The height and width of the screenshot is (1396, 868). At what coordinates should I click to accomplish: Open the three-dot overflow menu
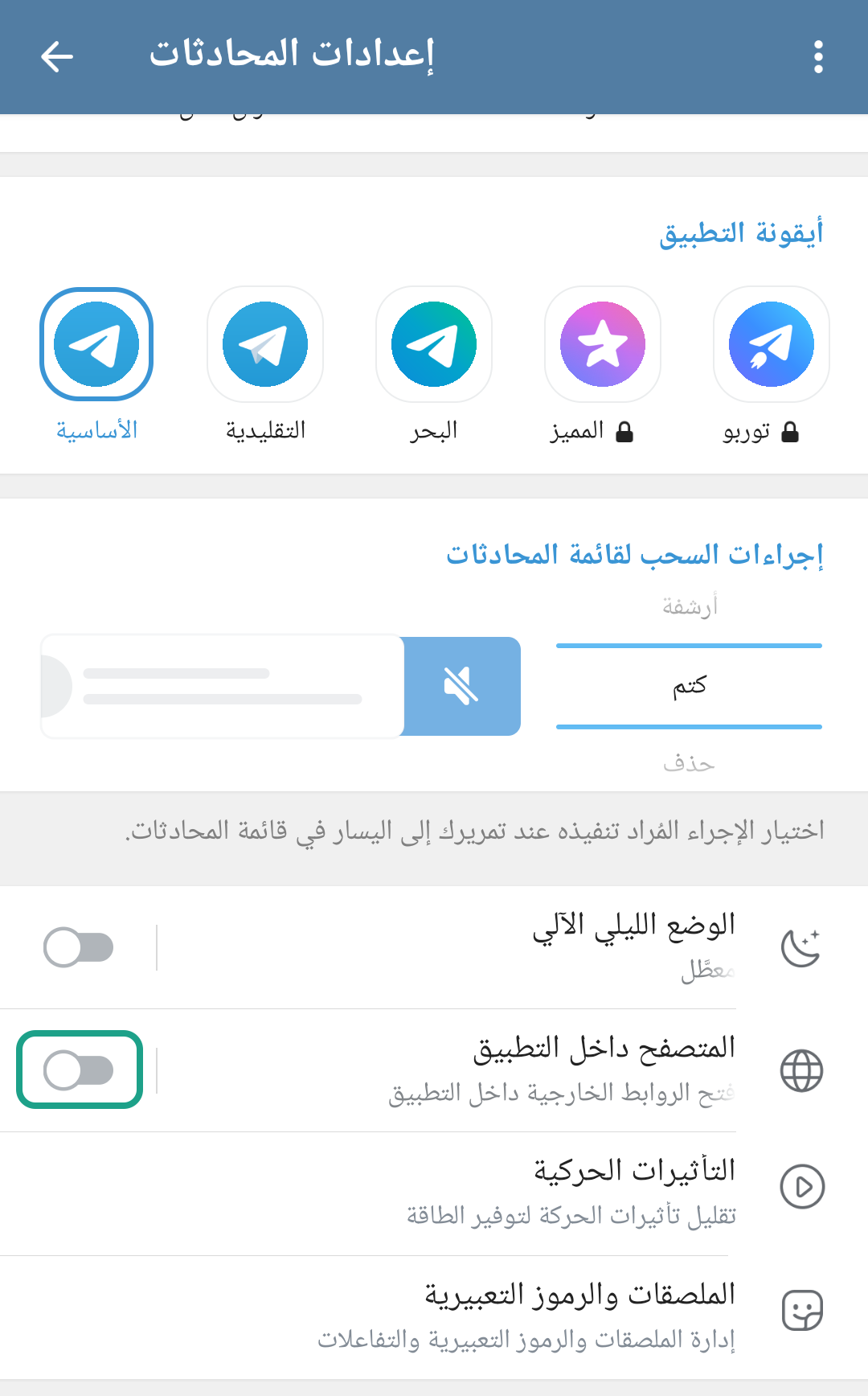coord(818,56)
